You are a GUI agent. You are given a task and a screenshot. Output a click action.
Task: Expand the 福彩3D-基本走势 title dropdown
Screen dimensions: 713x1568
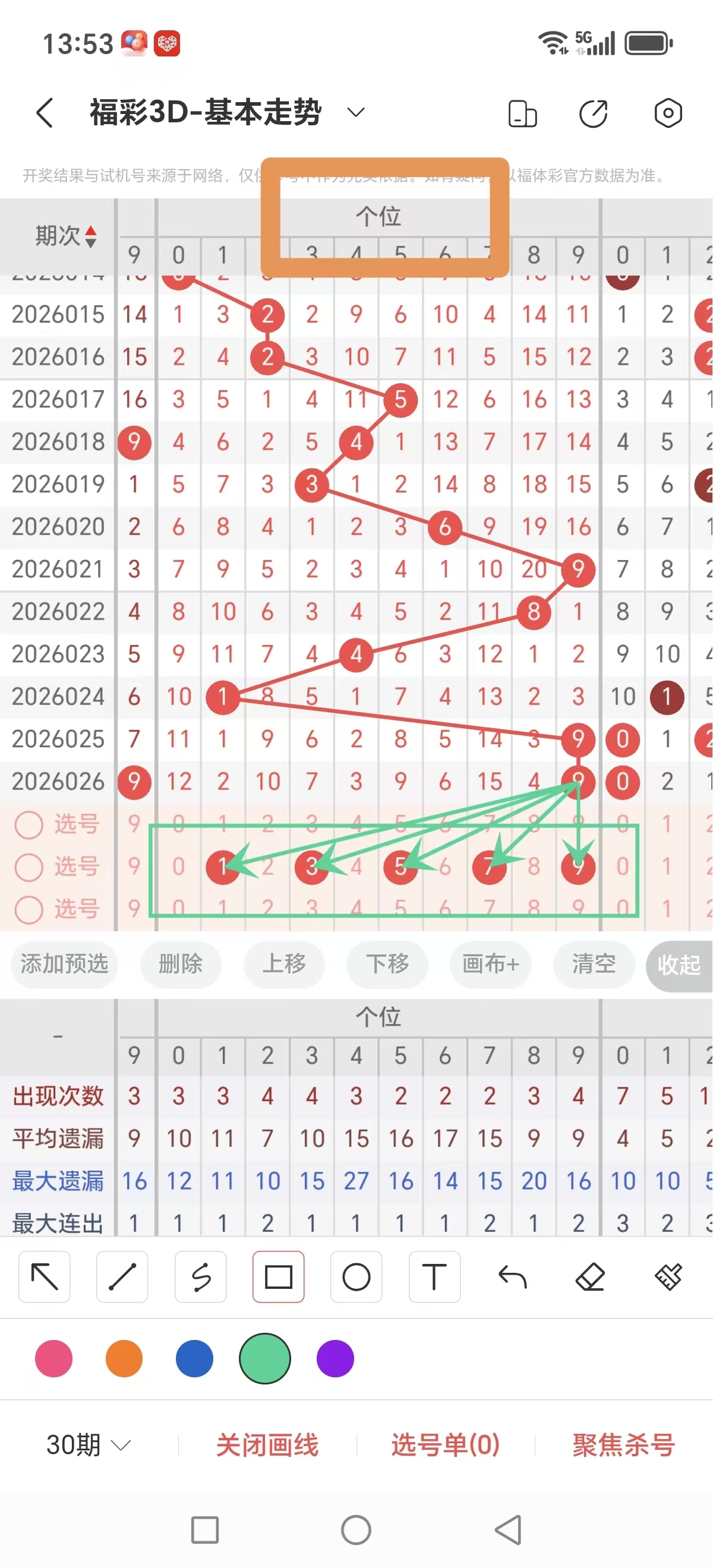pyautogui.click(x=355, y=113)
